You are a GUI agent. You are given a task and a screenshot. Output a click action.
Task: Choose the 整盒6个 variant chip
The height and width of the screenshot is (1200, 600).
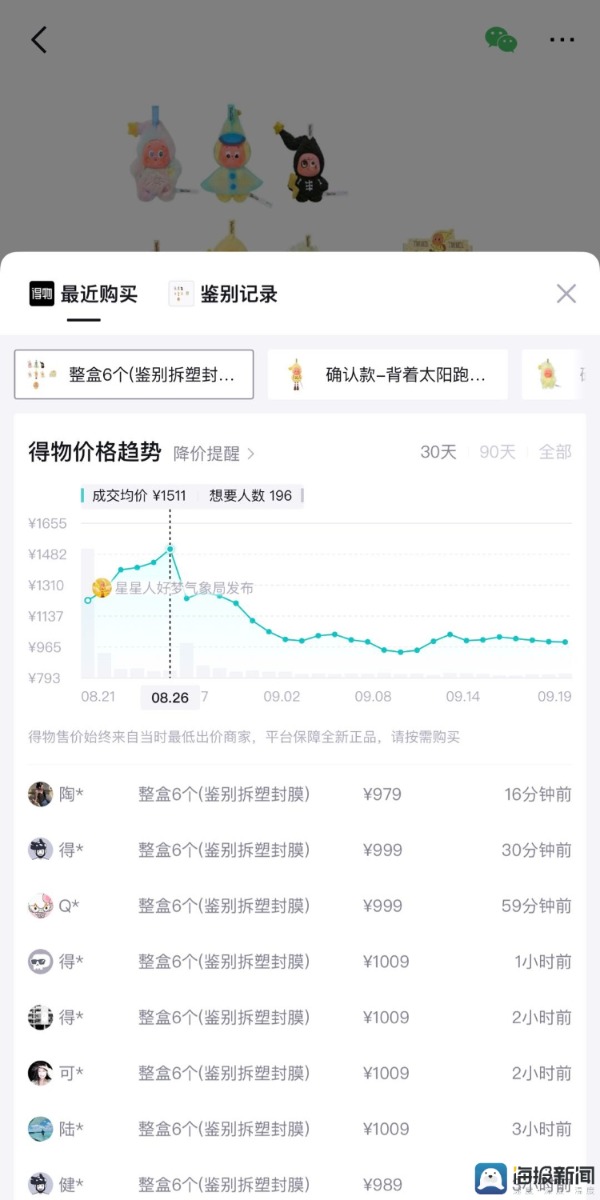pos(134,374)
